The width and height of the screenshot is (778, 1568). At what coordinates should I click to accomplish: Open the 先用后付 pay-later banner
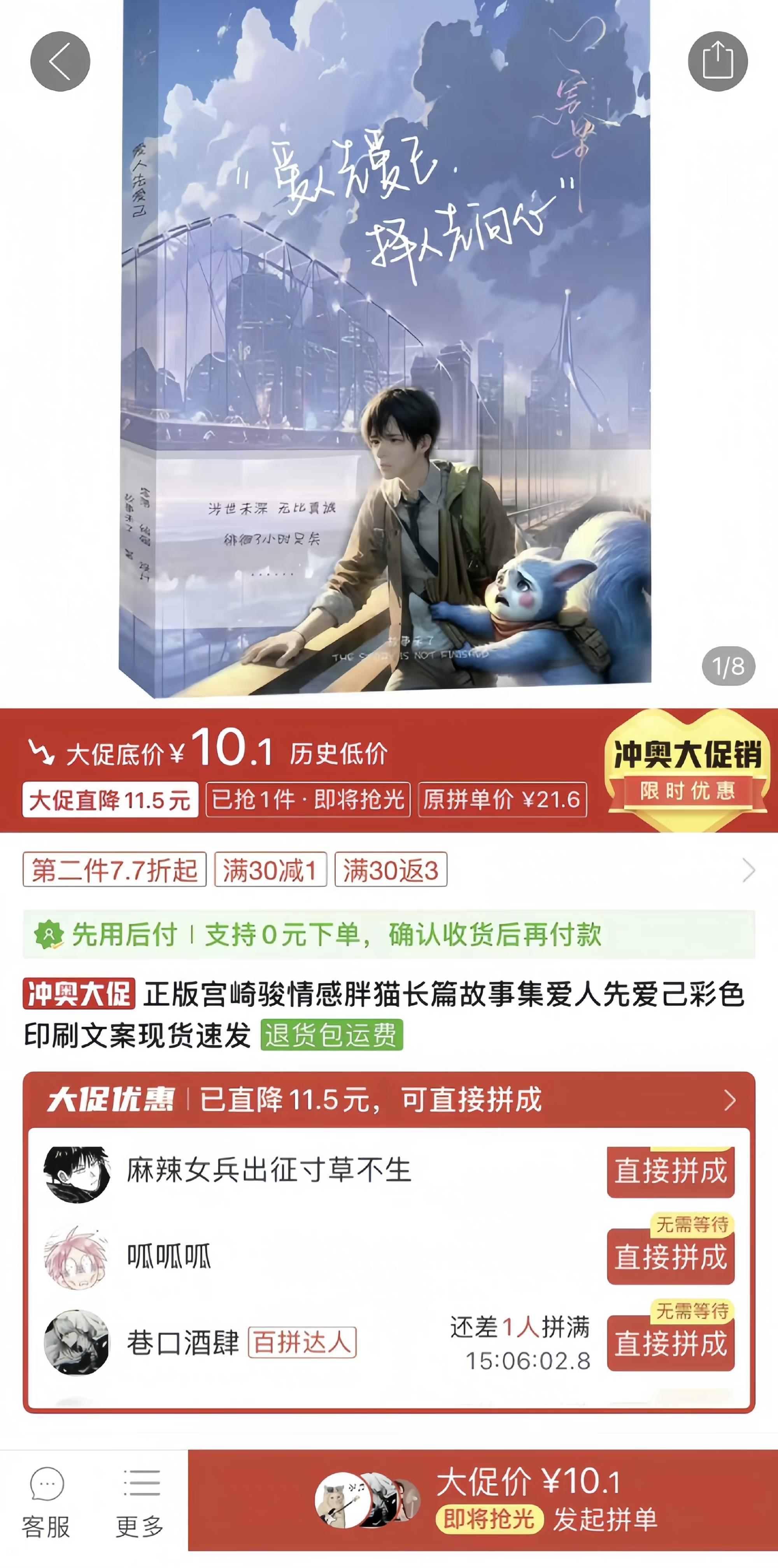tap(388, 934)
